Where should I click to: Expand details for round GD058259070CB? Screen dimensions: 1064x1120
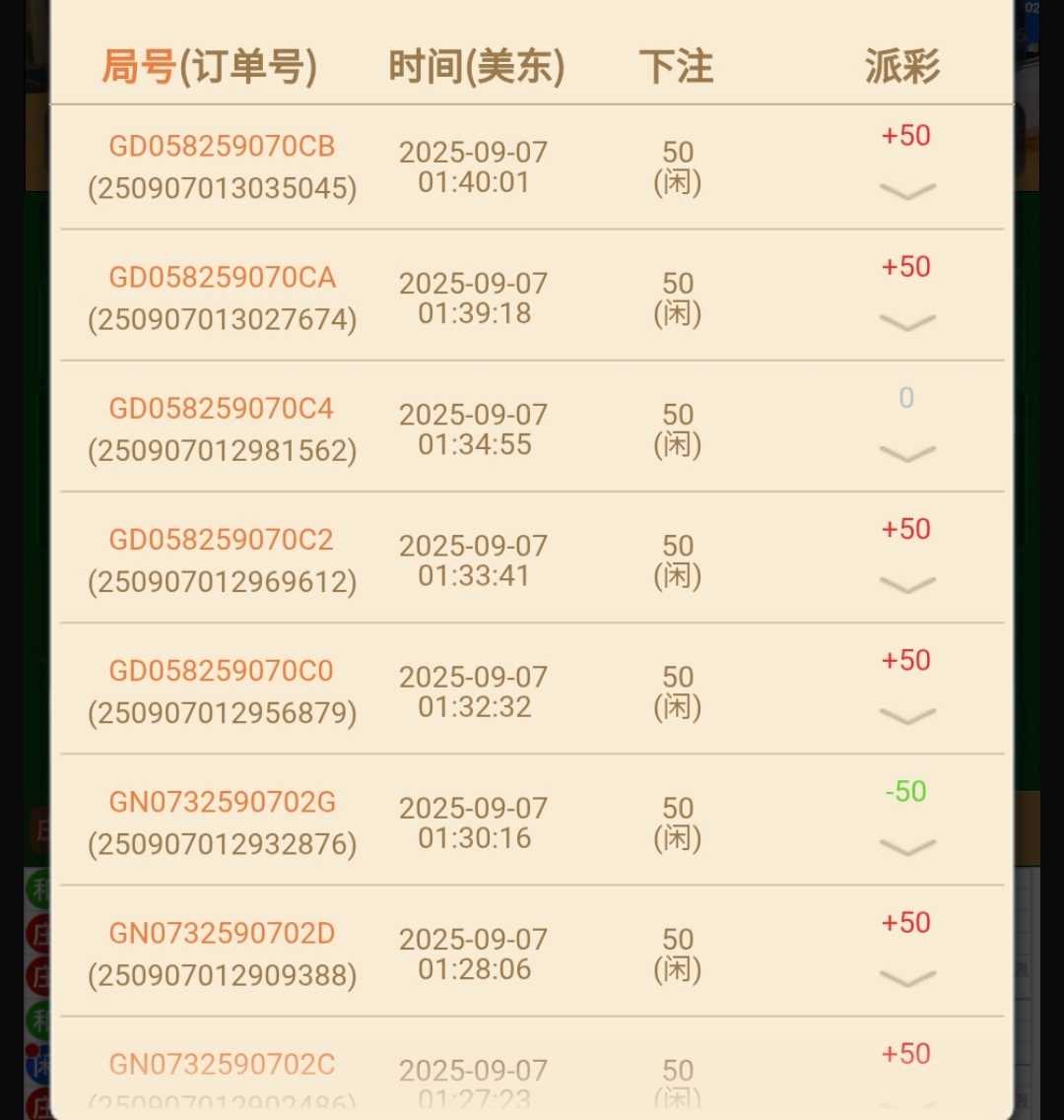click(906, 191)
